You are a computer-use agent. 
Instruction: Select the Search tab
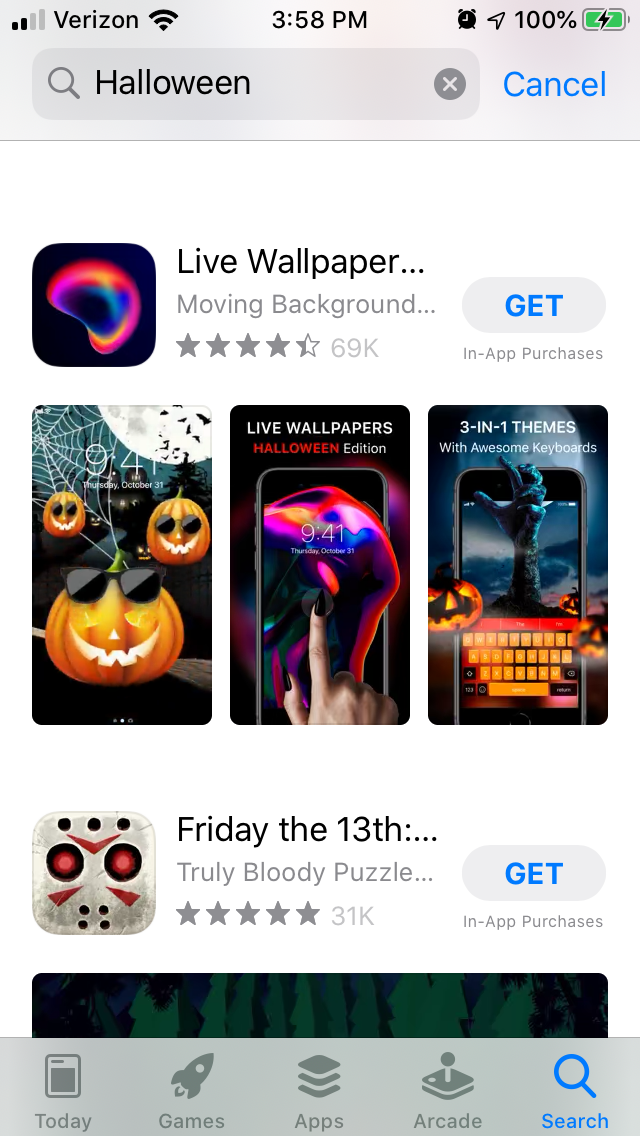click(575, 1090)
